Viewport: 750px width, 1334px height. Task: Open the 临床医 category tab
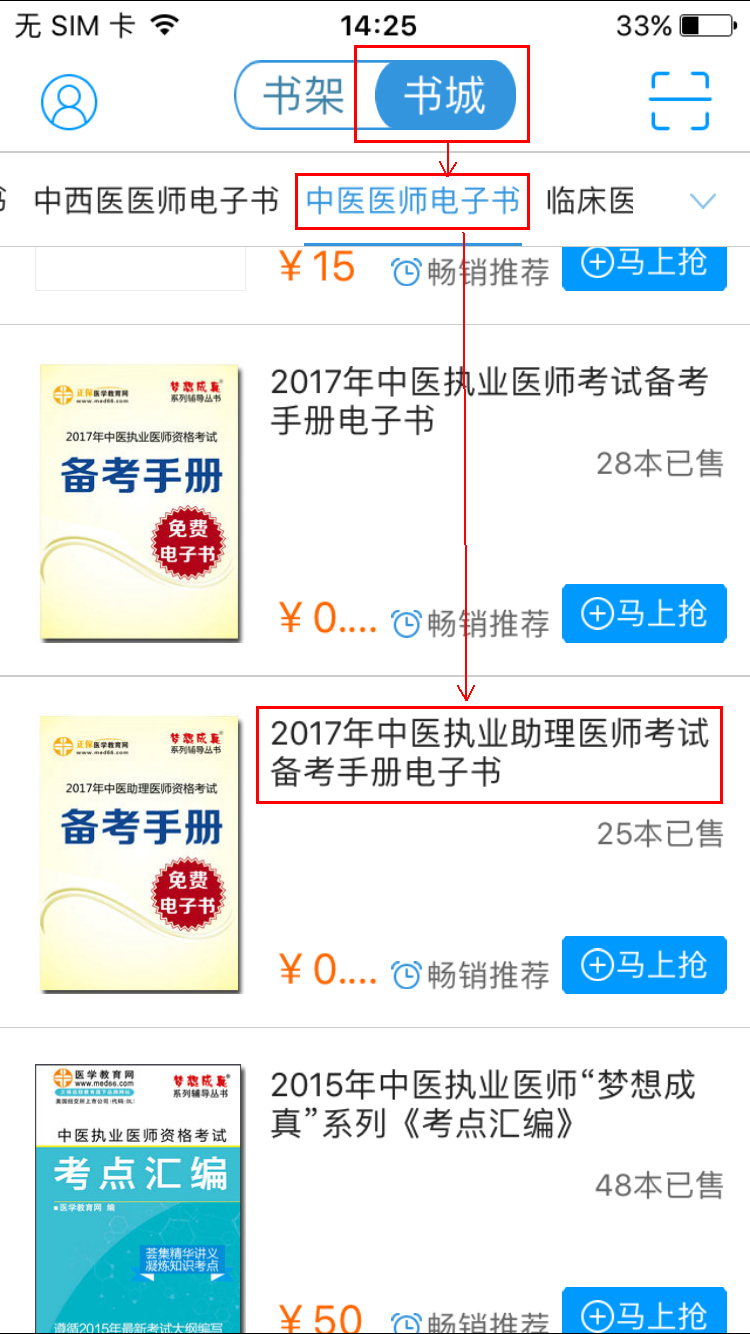pos(590,200)
